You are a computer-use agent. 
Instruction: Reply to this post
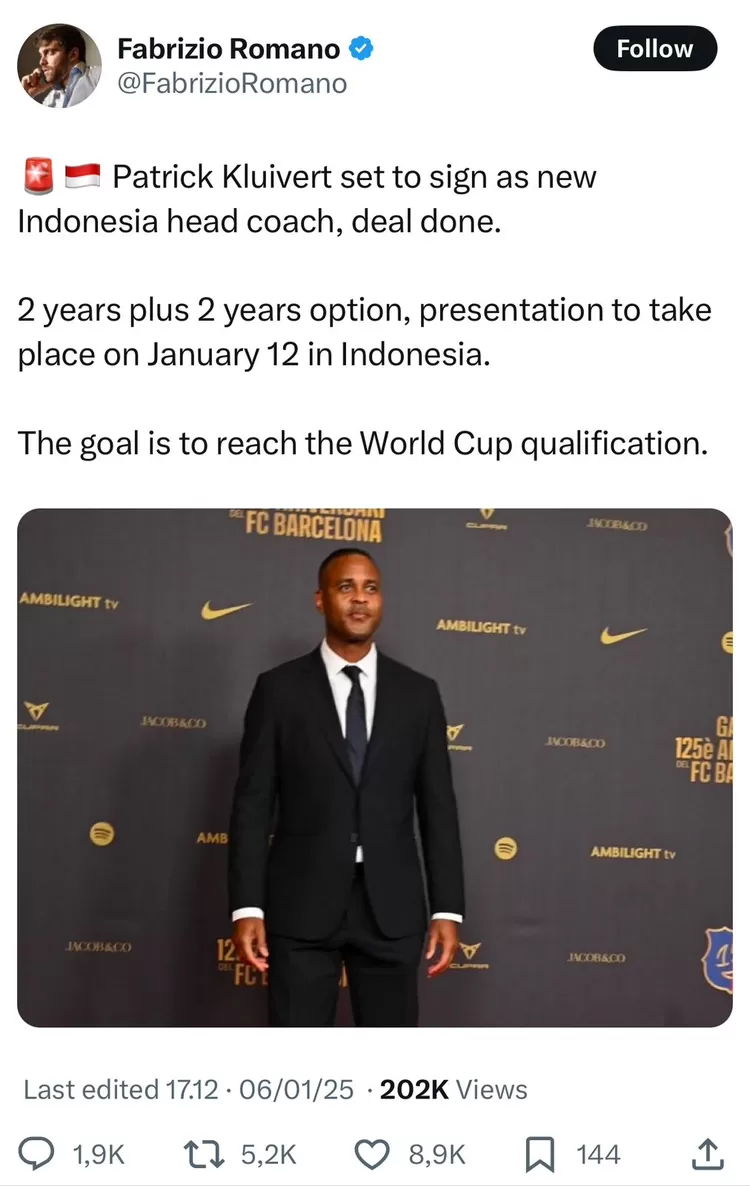[x=38, y=1154]
